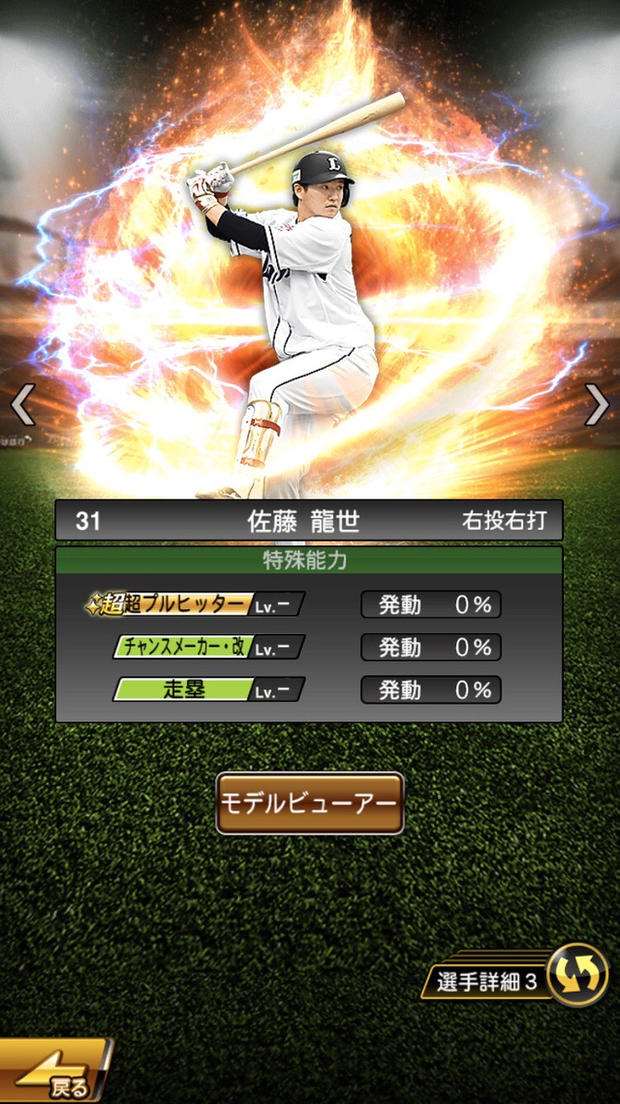Show the previous player with left arrow
The image size is (620, 1104).
[x=22, y=405]
